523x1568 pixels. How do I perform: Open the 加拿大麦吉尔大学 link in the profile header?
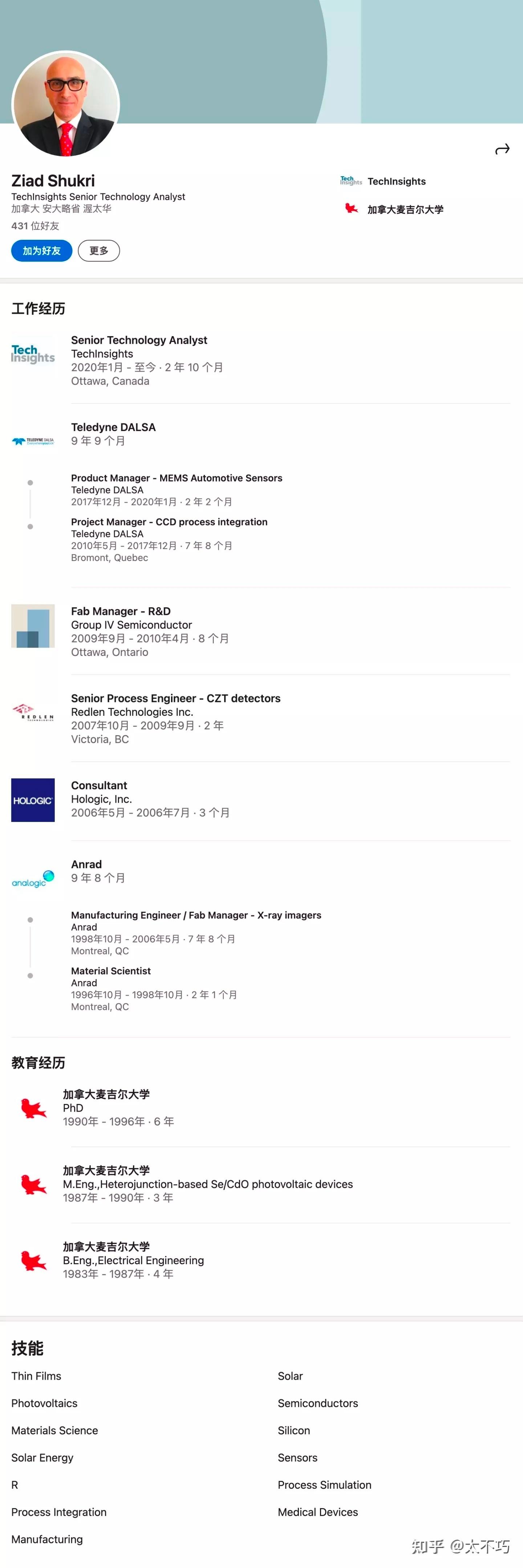tap(404, 209)
